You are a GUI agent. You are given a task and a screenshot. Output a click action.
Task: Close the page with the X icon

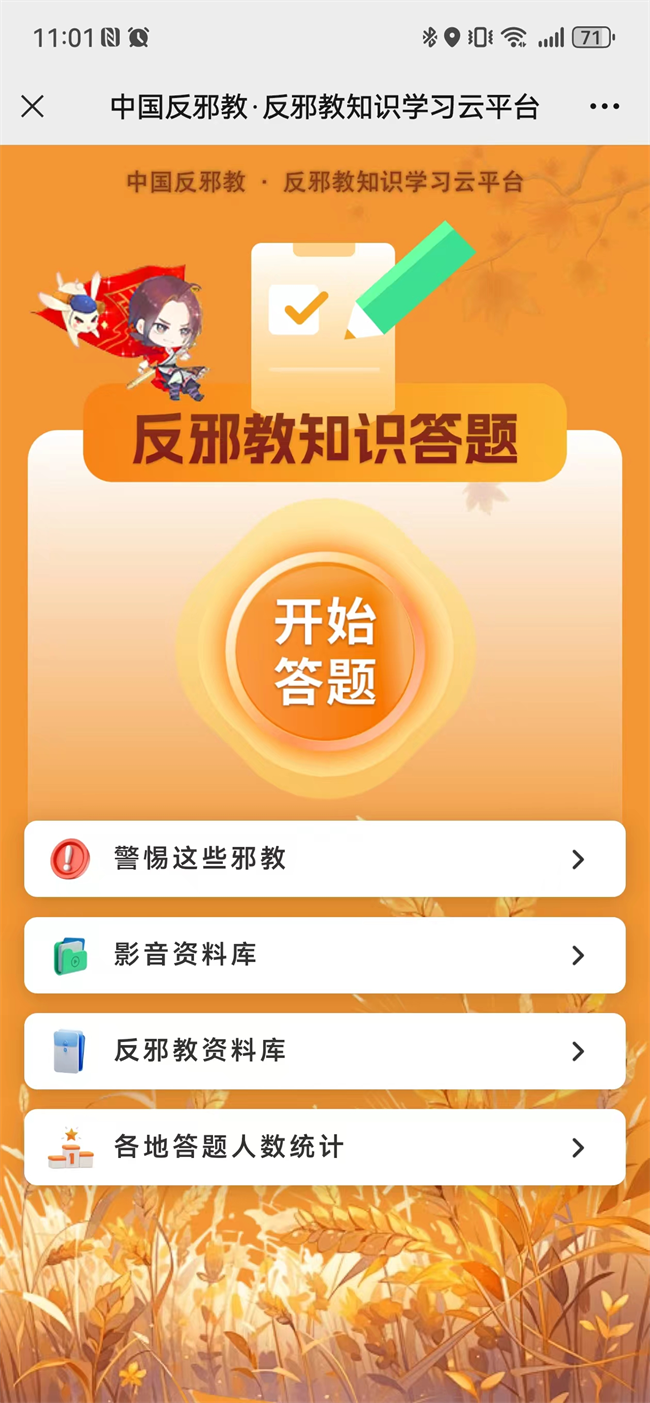point(33,107)
